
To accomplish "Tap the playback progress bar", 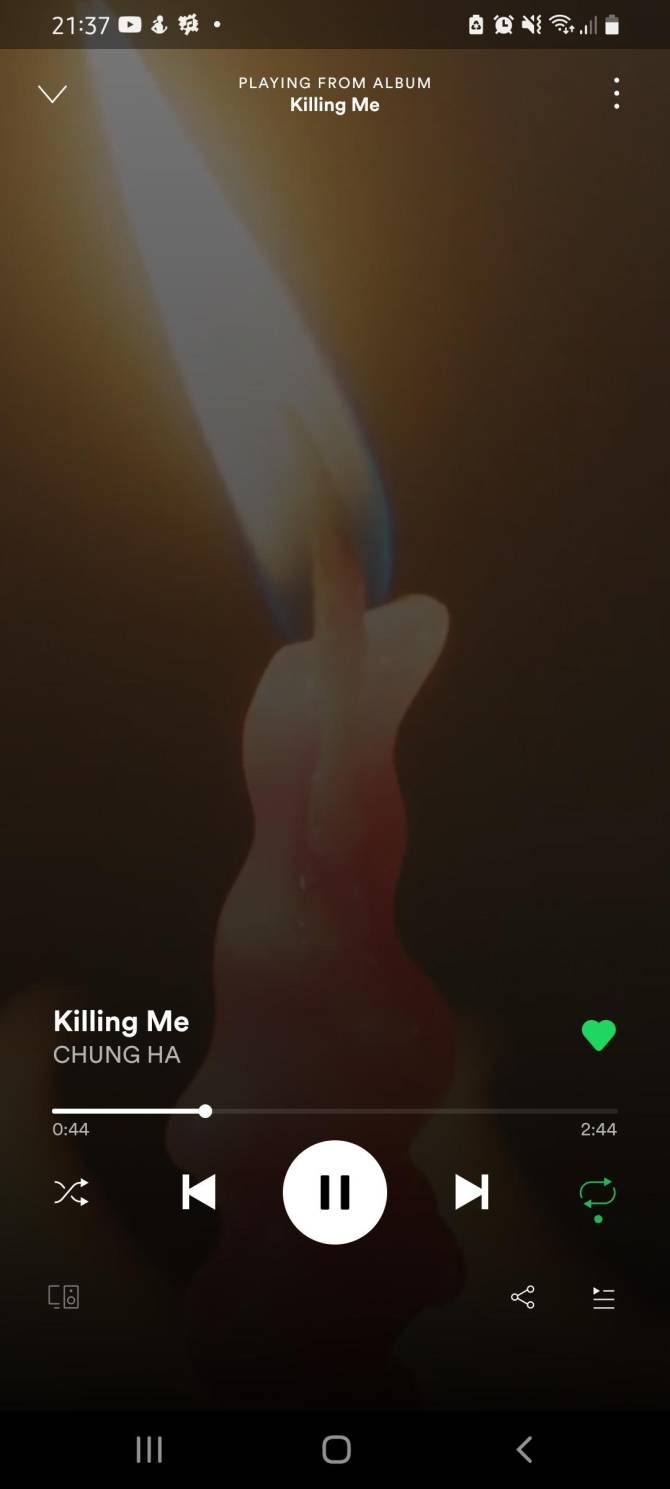I will pos(334,1111).
